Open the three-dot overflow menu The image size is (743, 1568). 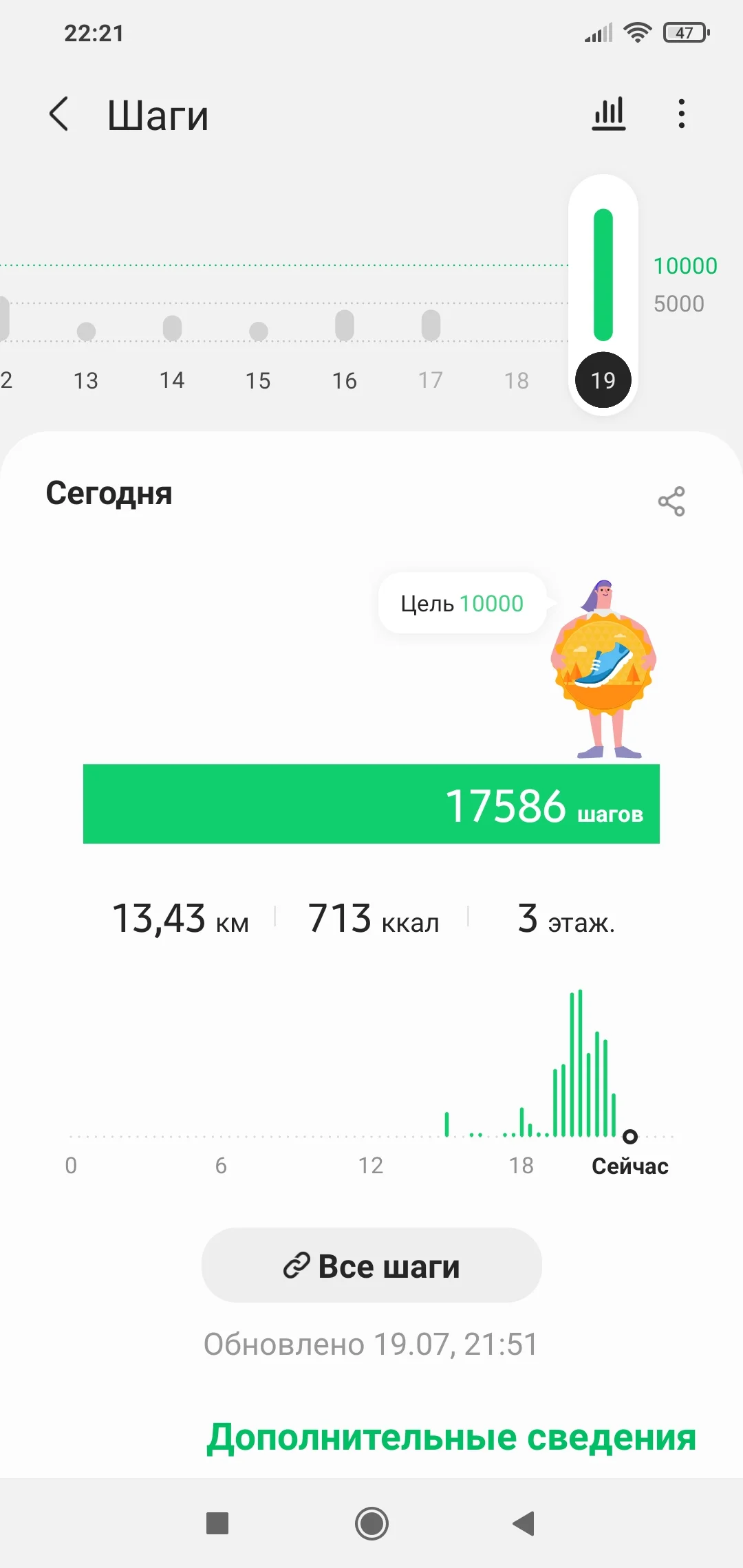point(681,114)
